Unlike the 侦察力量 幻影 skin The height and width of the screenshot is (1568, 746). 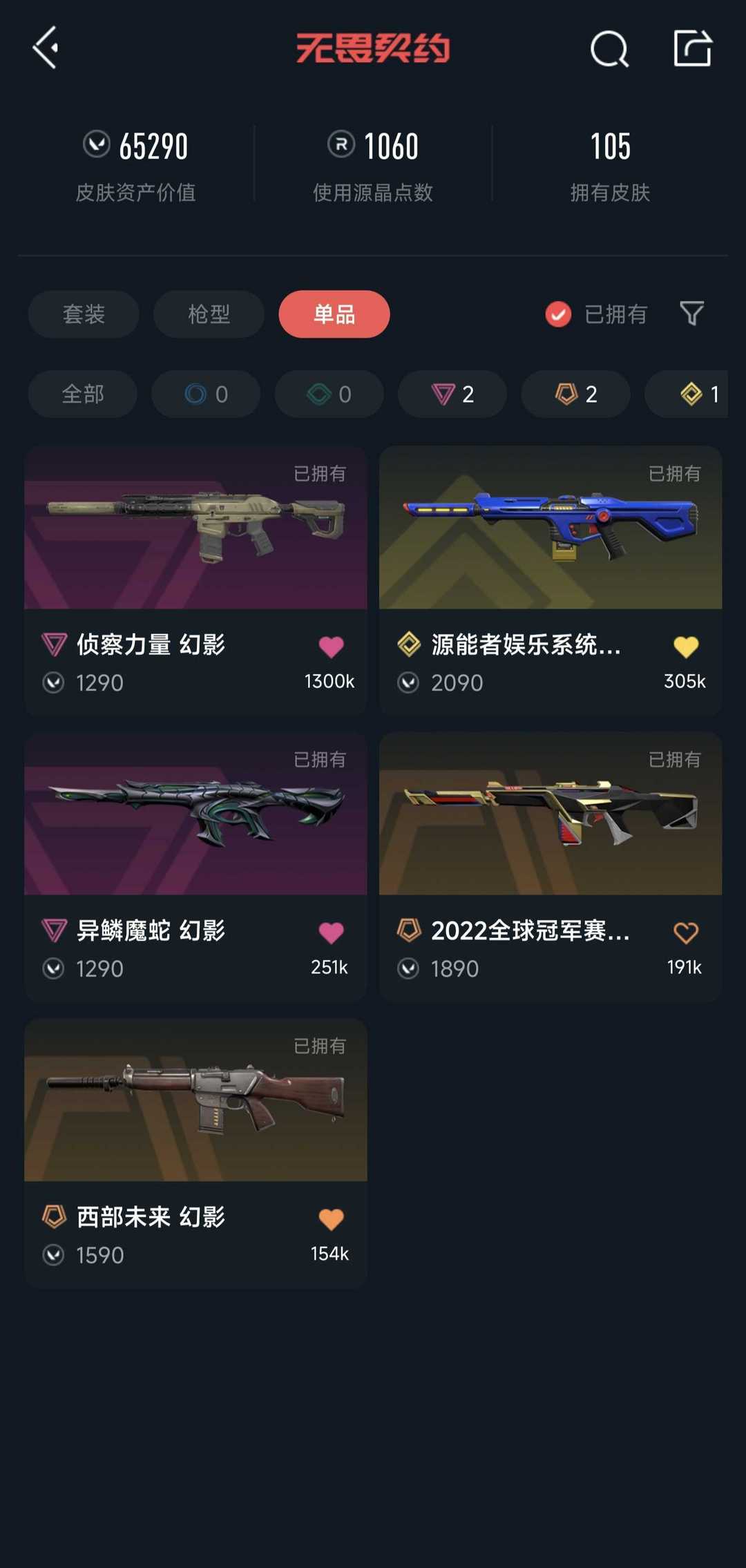coord(331,647)
